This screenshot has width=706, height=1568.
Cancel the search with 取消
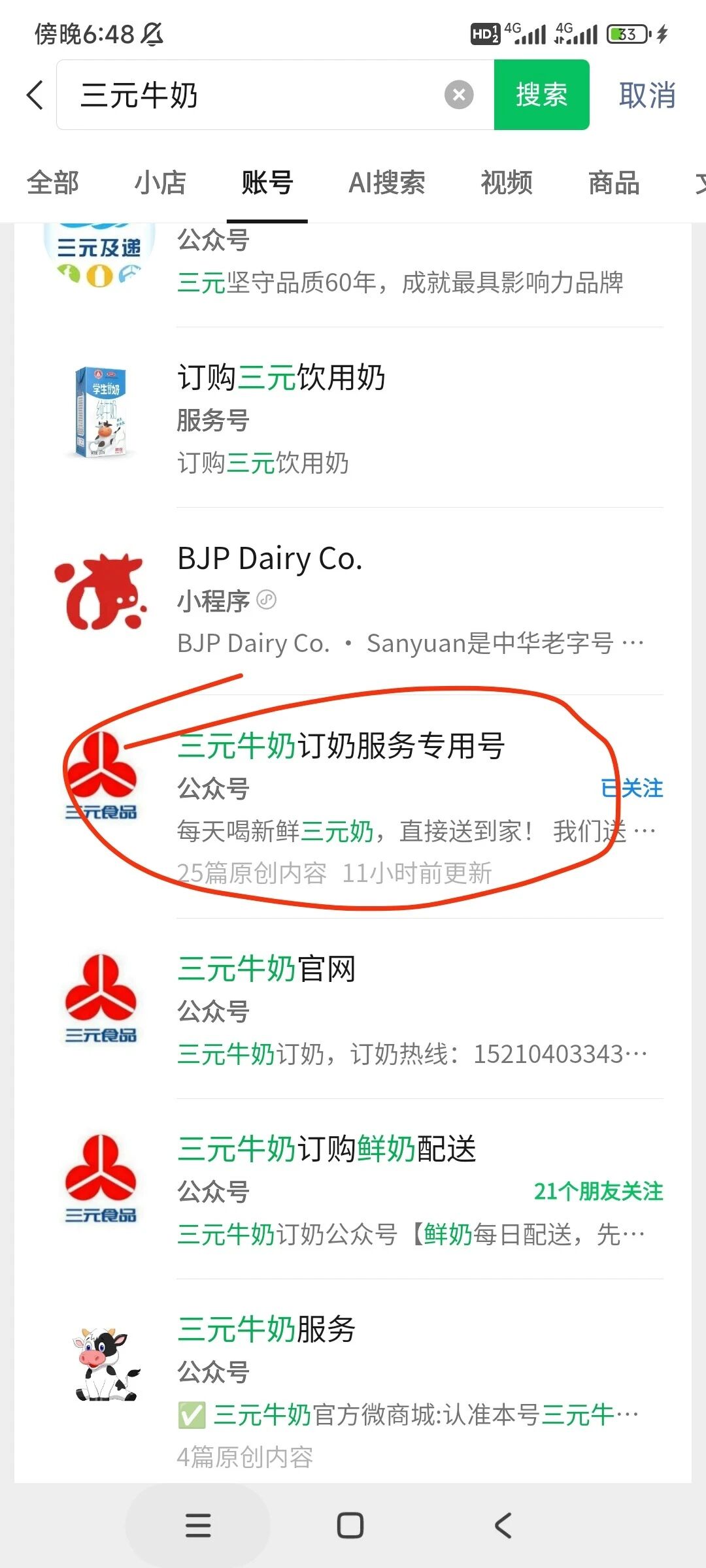click(647, 95)
